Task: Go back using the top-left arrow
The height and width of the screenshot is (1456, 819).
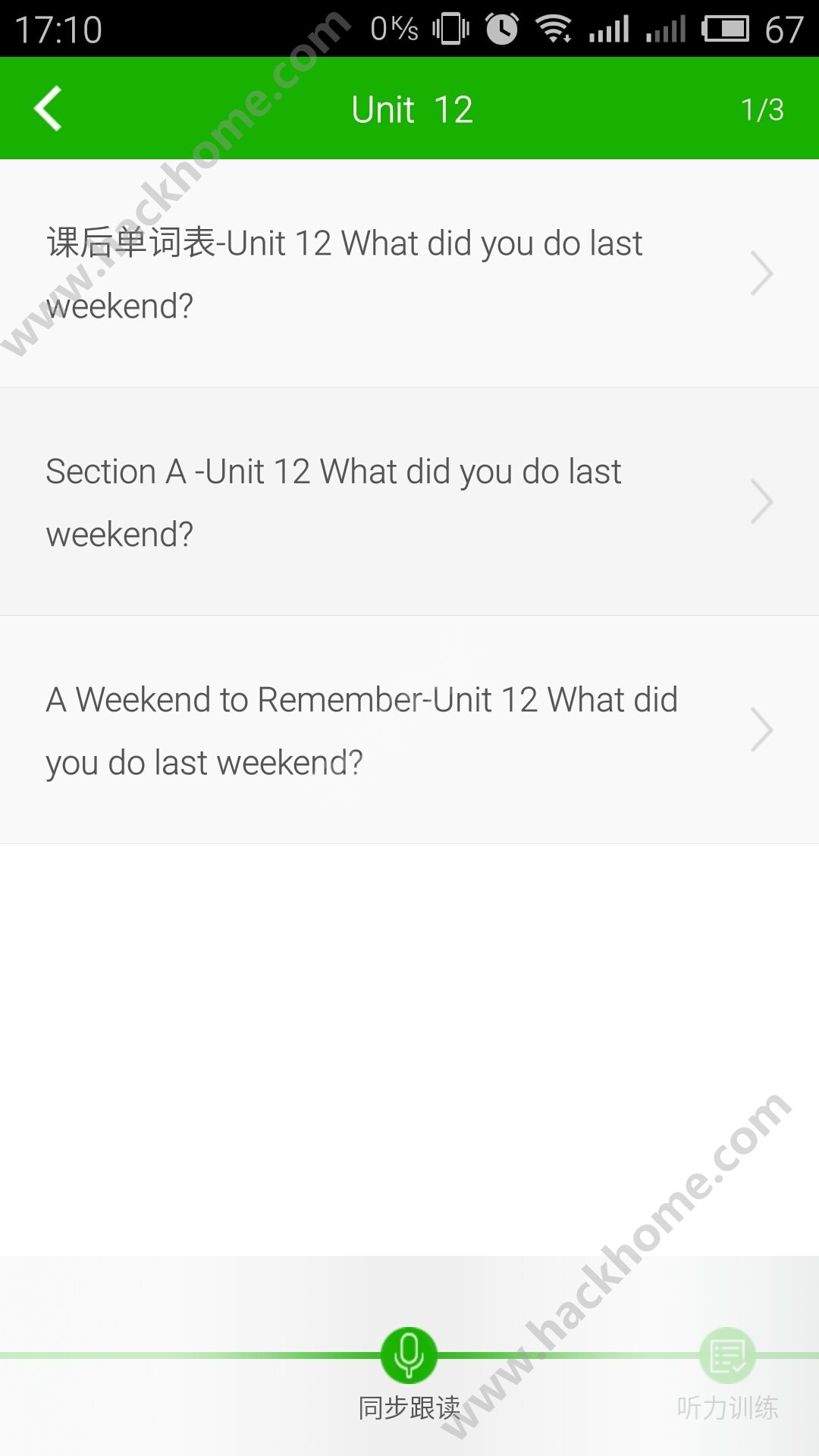Action: pyautogui.click(x=48, y=109)
